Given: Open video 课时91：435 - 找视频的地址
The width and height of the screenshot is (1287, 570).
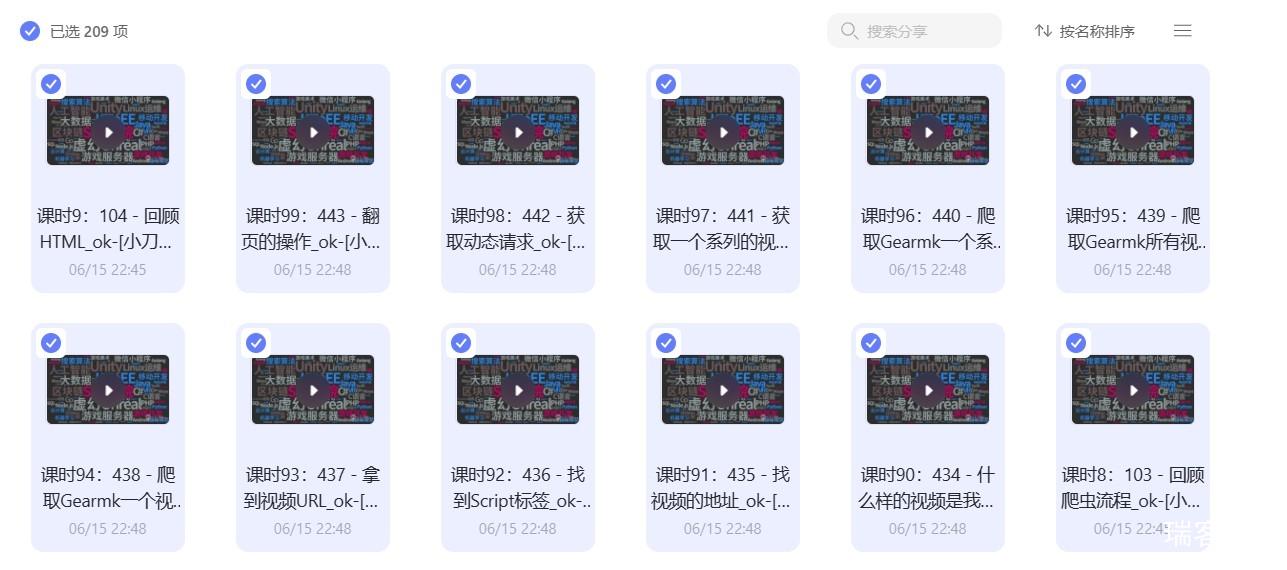Looking at the screenshot, I should point(723,390).
